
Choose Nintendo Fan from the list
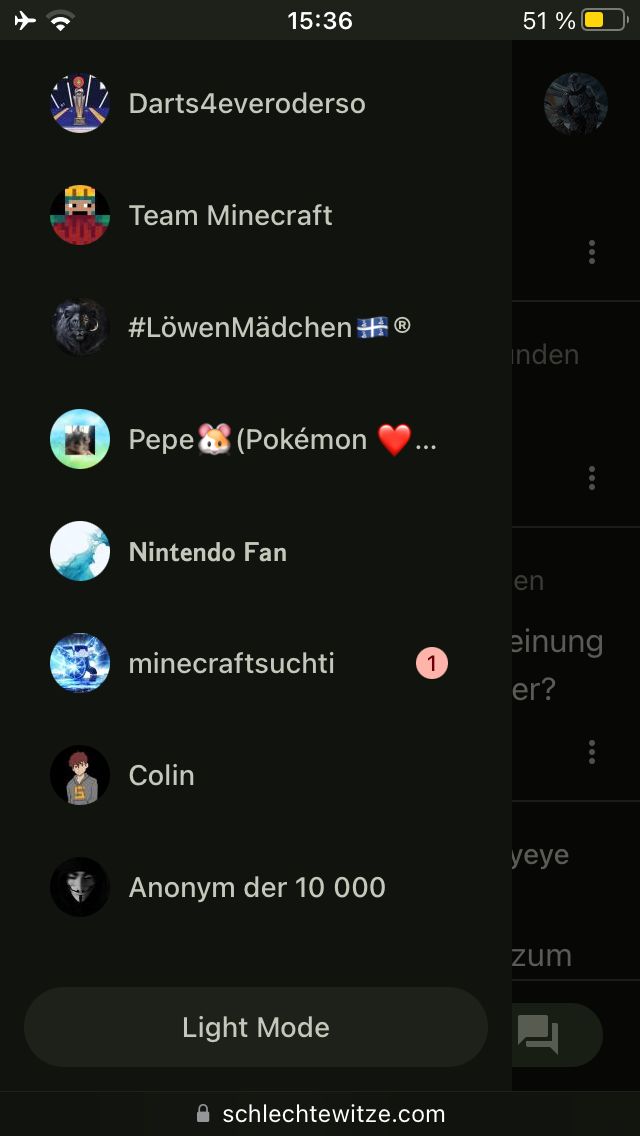(208, 552)
